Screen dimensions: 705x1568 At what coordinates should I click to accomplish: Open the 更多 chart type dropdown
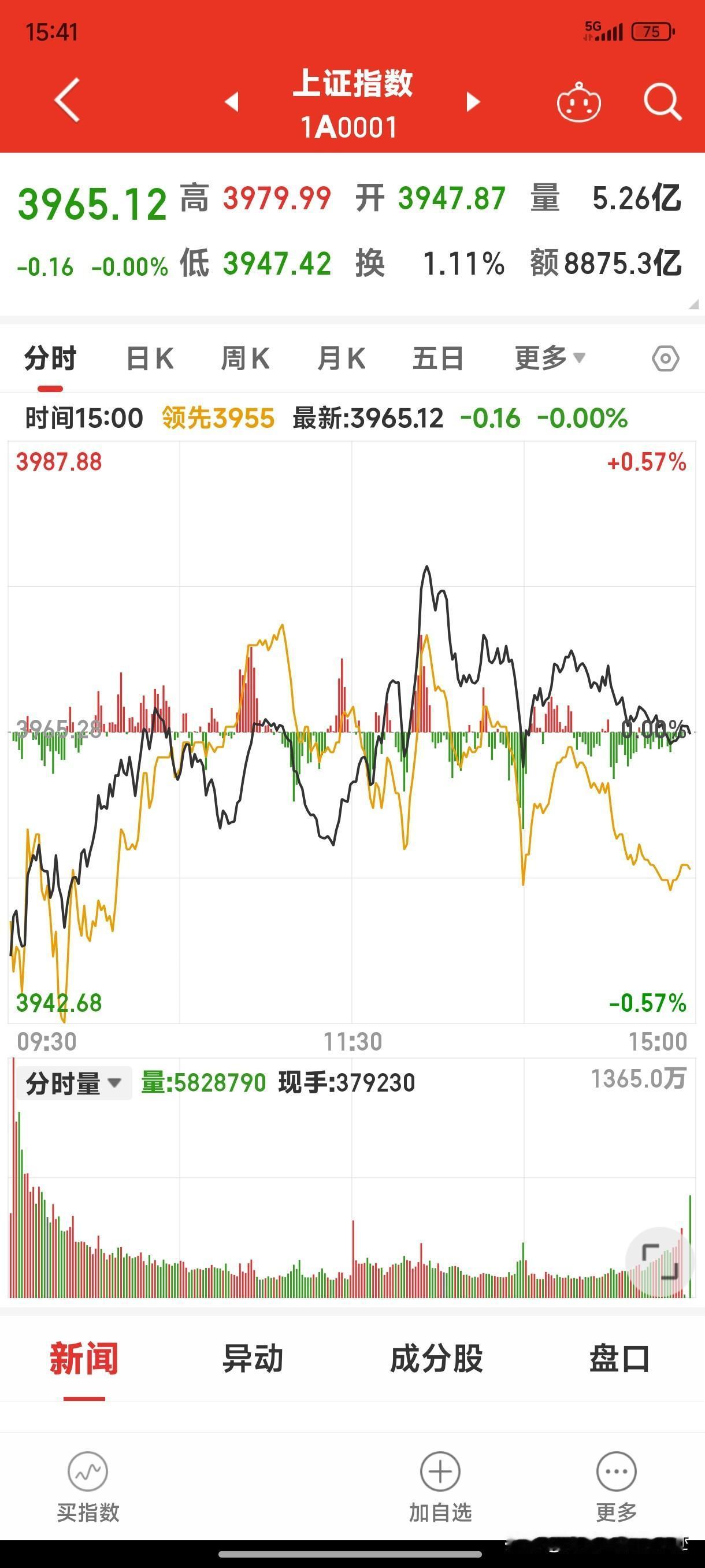pos(547,359)
